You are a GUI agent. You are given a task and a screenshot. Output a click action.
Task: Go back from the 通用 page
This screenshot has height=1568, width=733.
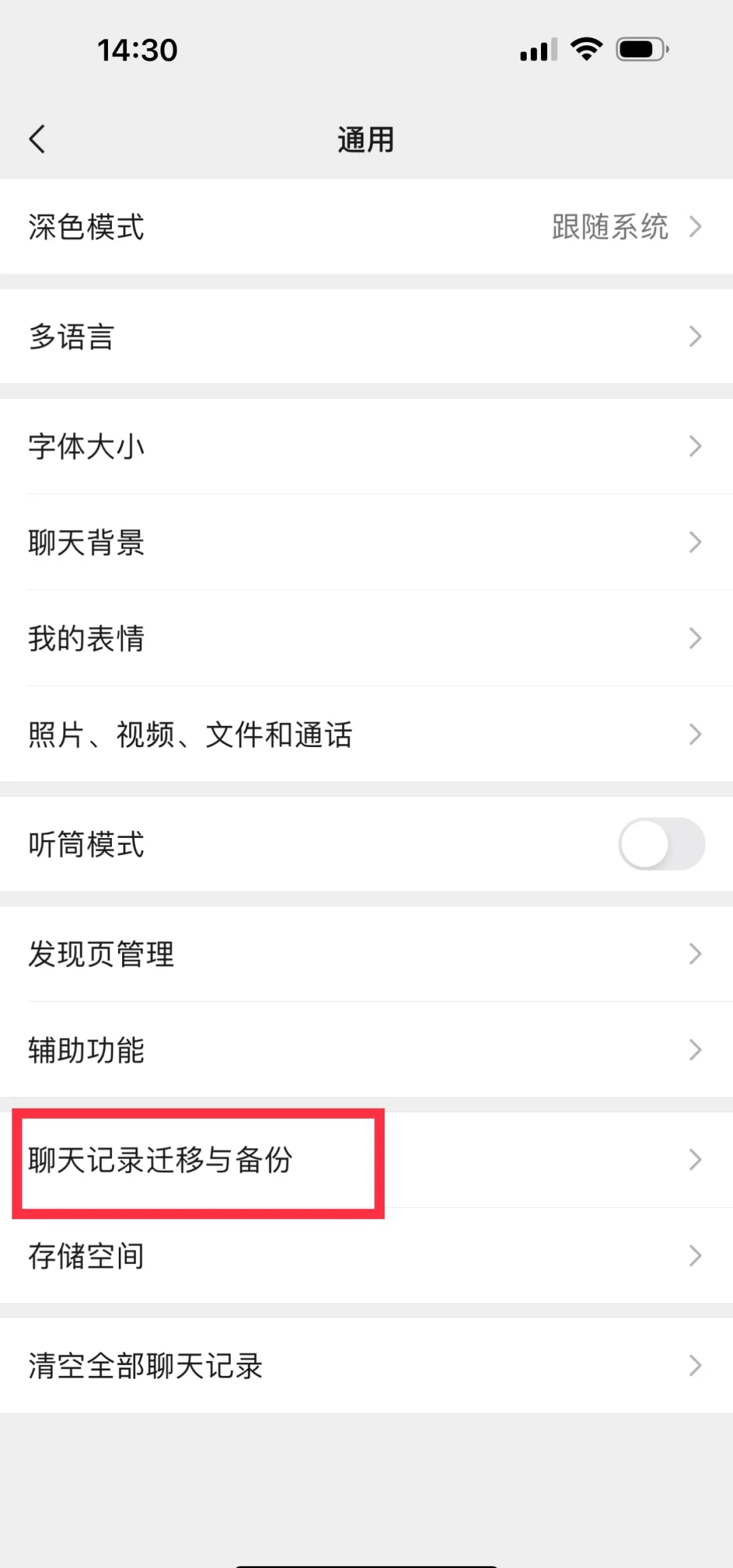pos(38,140)
